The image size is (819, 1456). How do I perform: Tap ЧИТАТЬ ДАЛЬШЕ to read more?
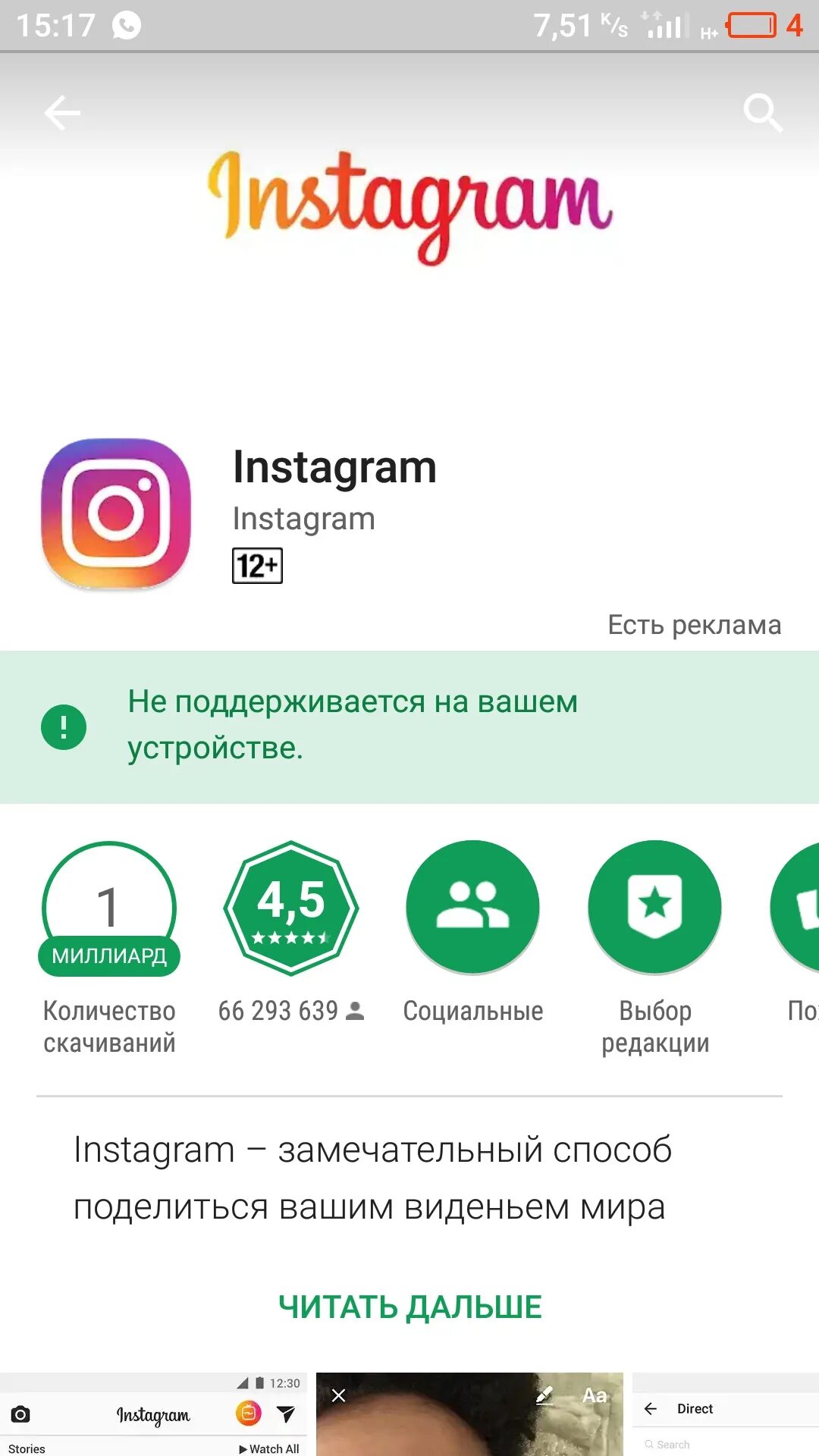(409, 1307)
